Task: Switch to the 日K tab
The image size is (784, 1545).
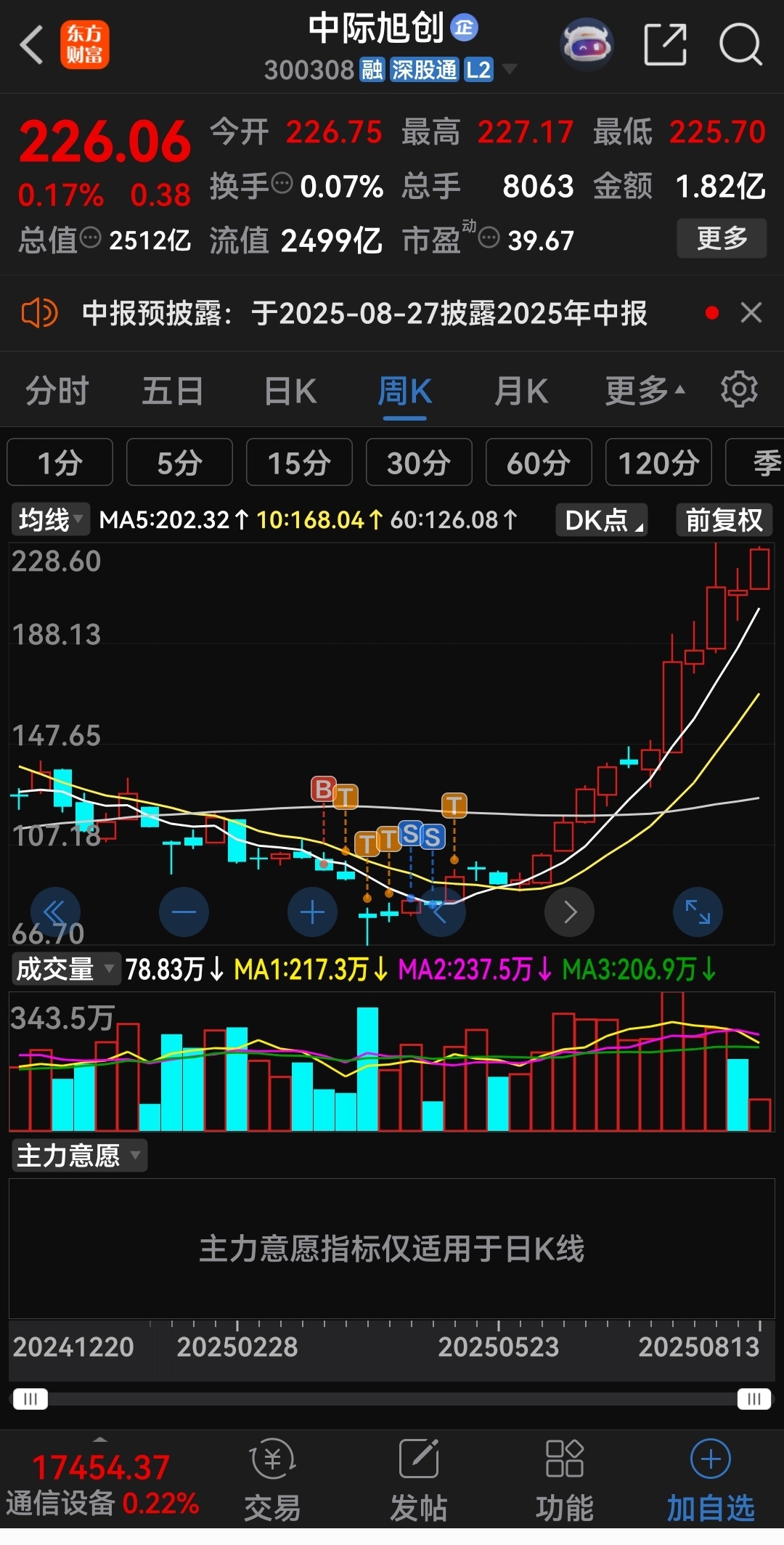Action: pyautogui.click(x=290, y=392)
